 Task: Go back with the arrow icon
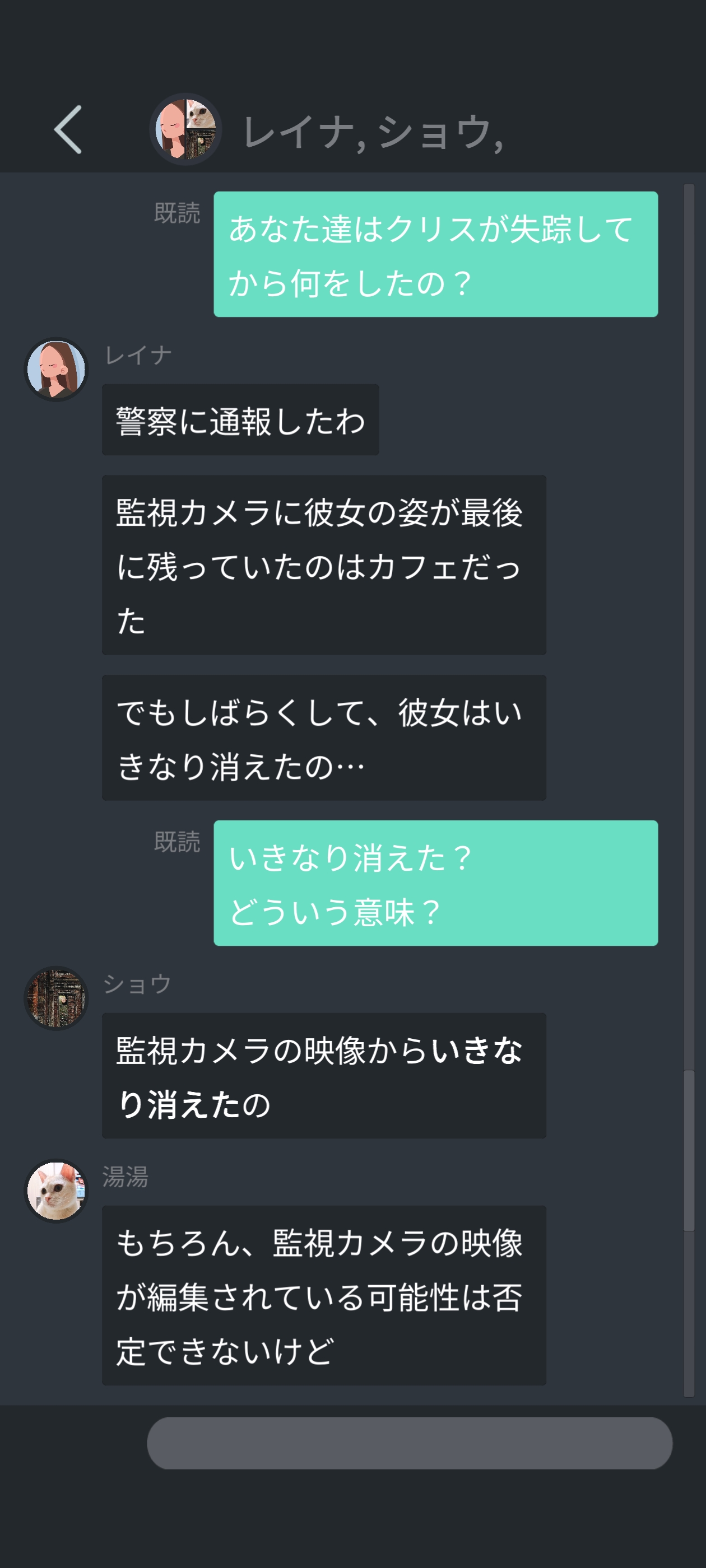tap(68, 129)
